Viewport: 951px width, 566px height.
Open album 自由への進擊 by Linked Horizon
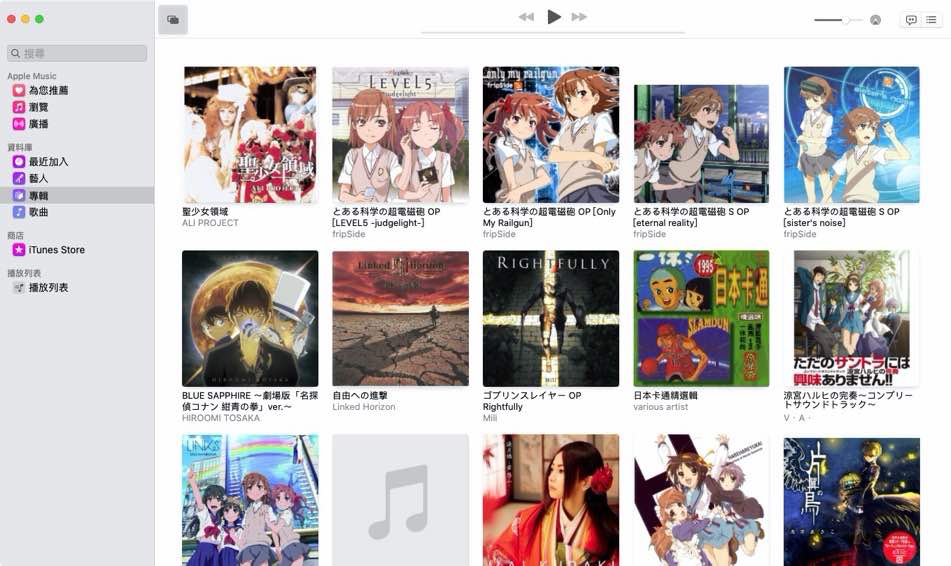[400, 318]
